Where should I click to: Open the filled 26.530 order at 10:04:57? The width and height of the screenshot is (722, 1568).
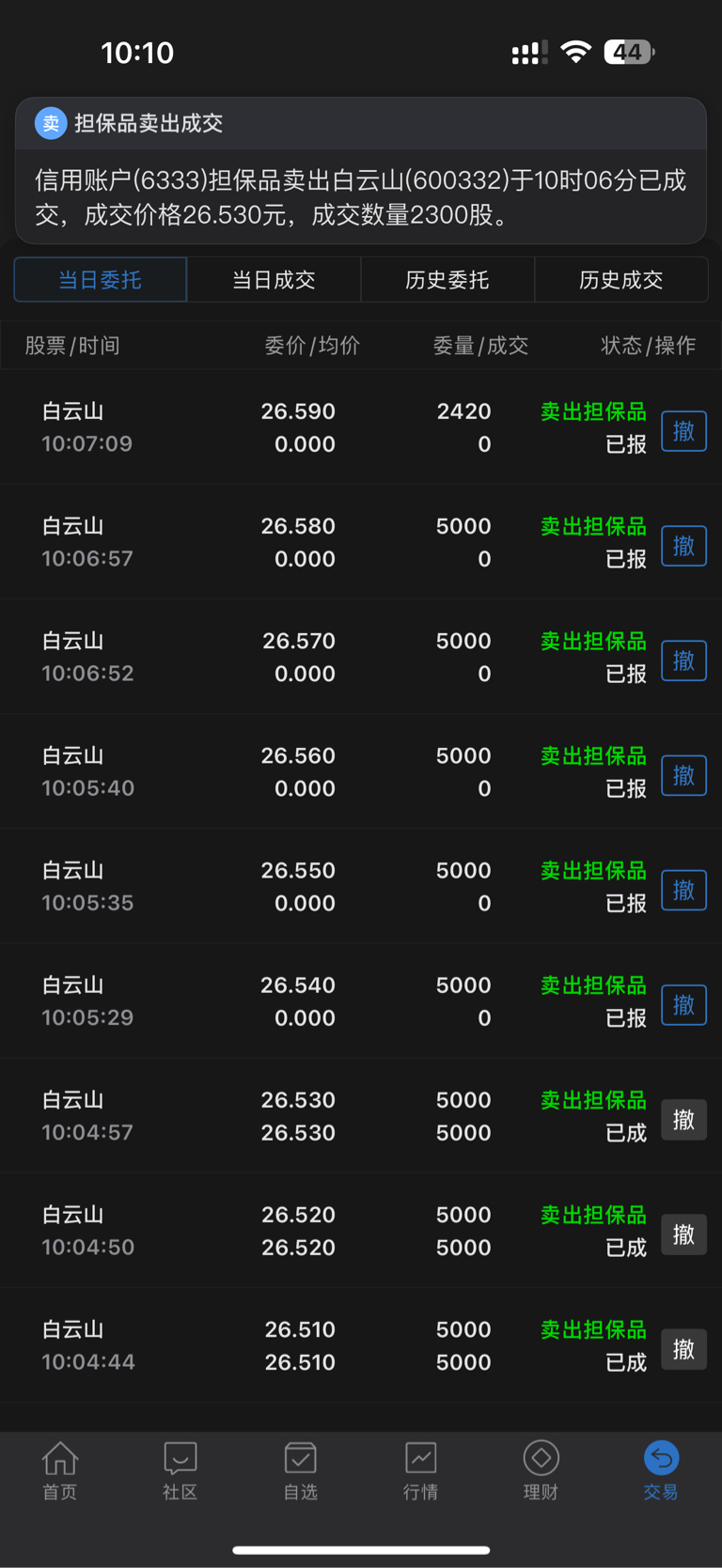[x=361, y=1116]
